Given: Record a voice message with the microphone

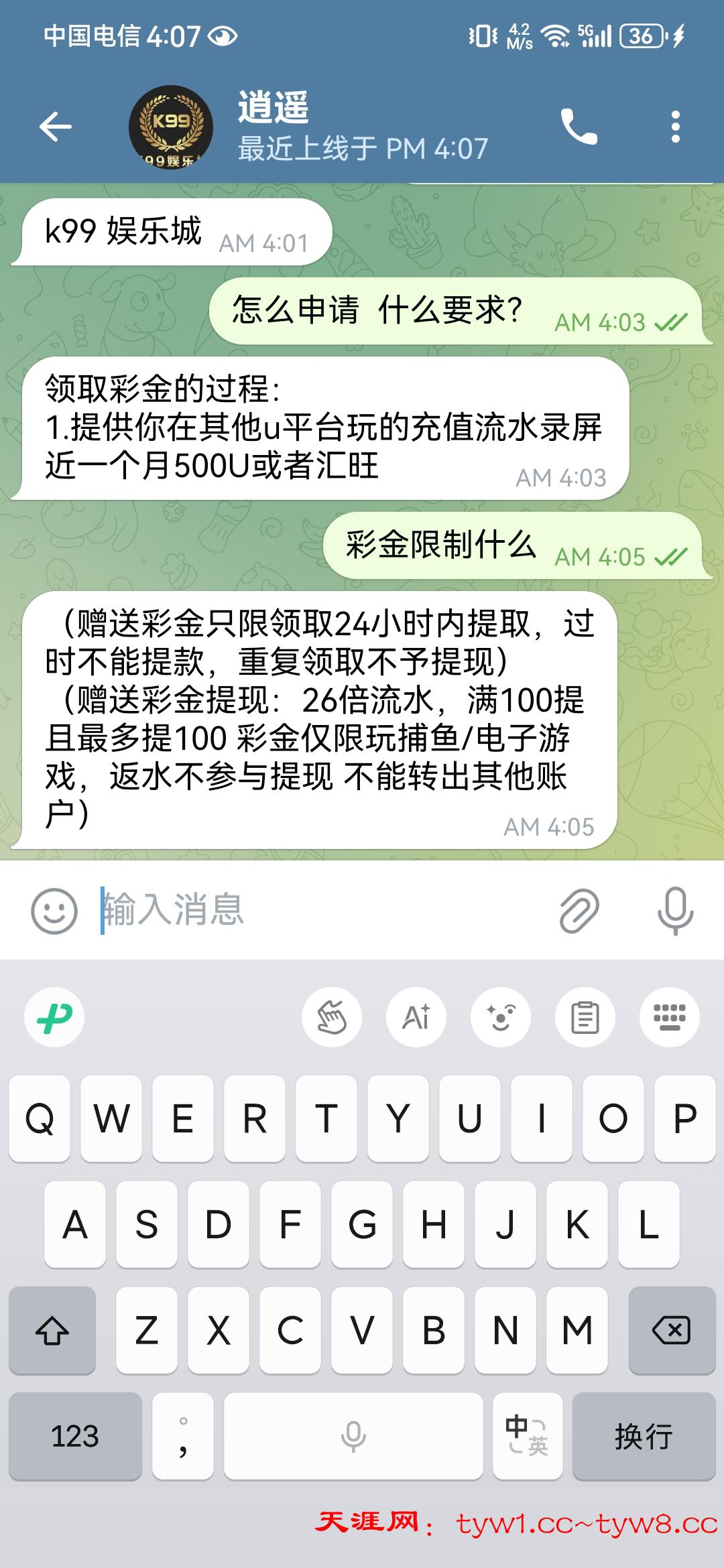Looking at the screenshot, I should pos(674,911).
